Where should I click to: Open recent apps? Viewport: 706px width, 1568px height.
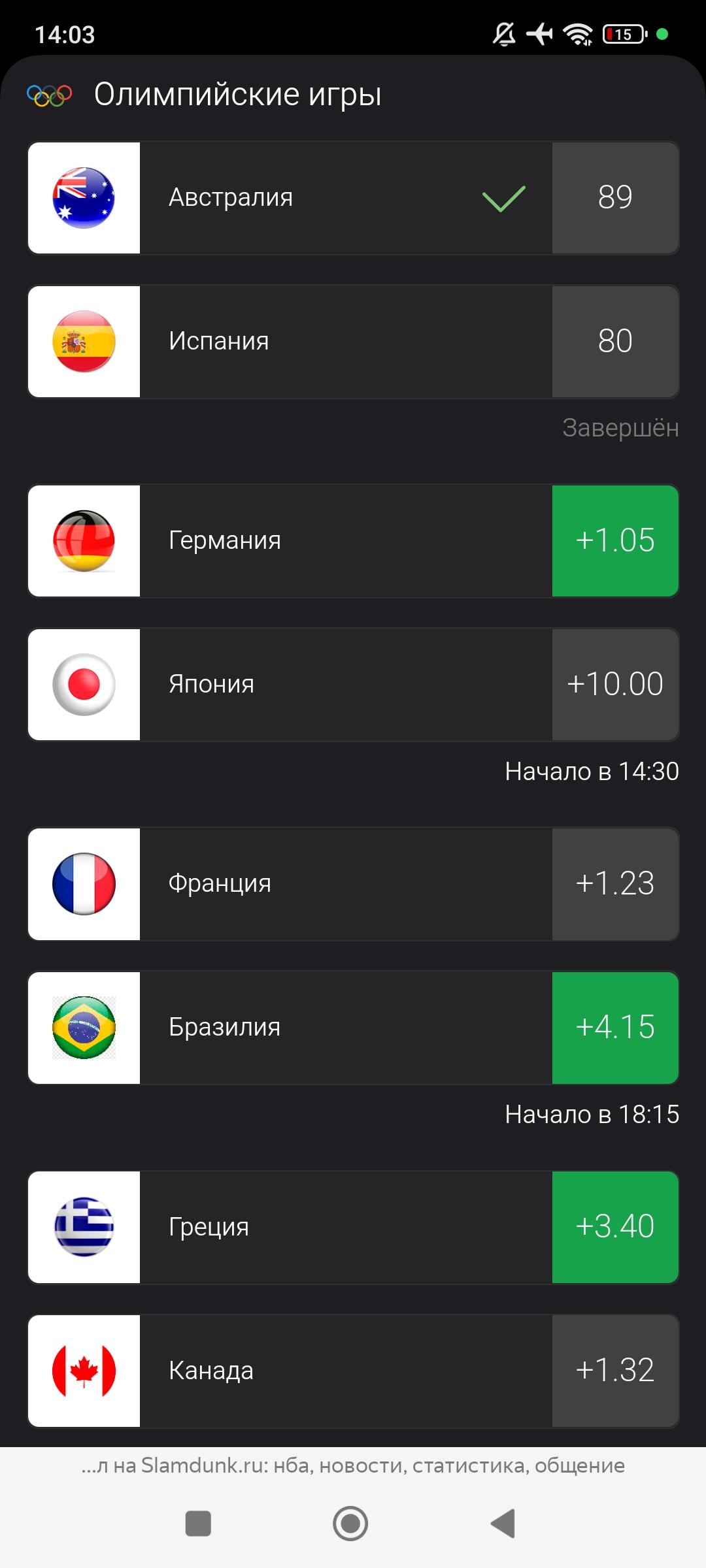coord(198,1524)
